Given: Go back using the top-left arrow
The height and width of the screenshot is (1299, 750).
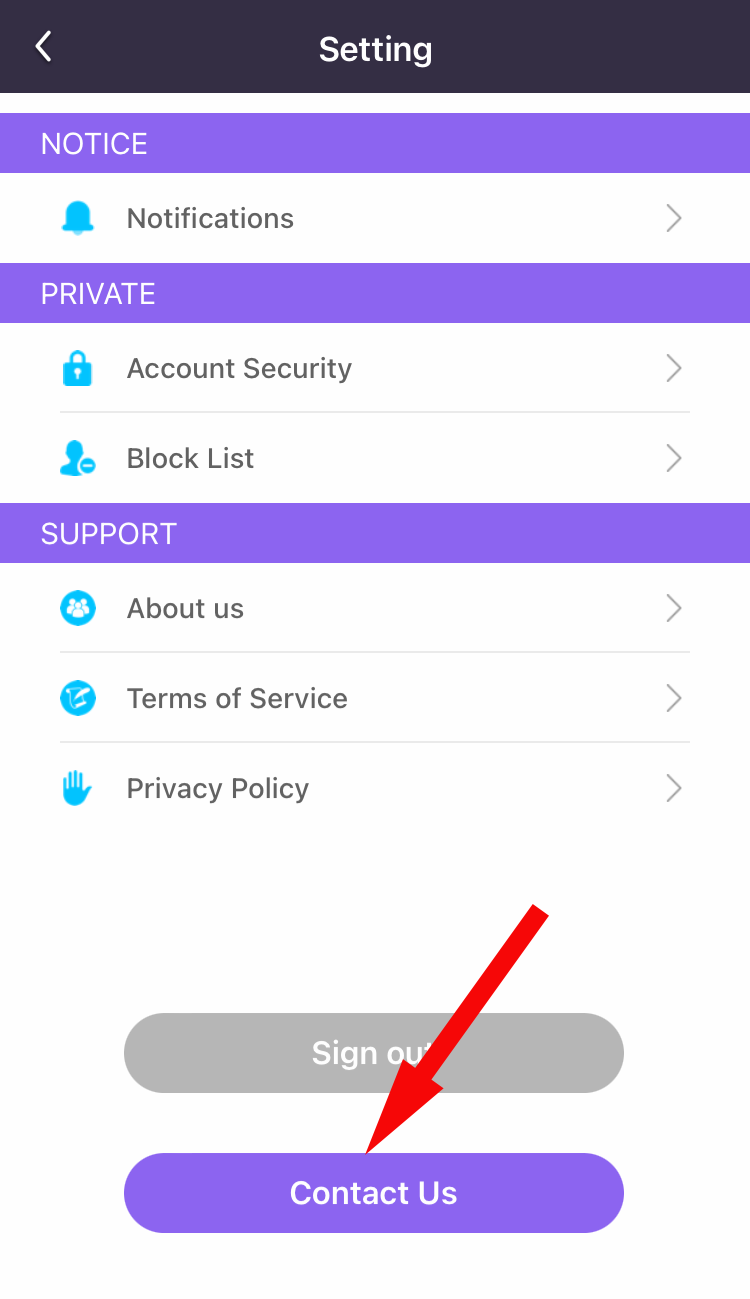Looking at the screenshot, I should pos(43,47).
